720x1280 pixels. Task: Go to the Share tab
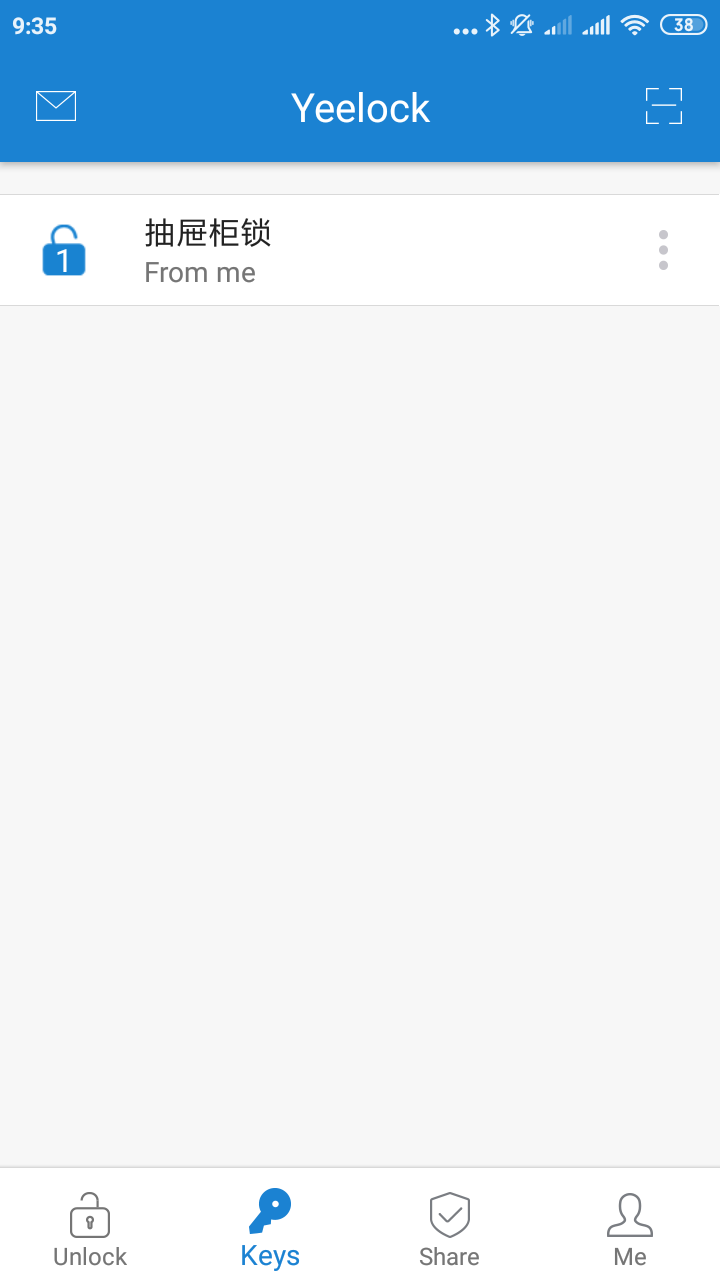click(449, 1228)
